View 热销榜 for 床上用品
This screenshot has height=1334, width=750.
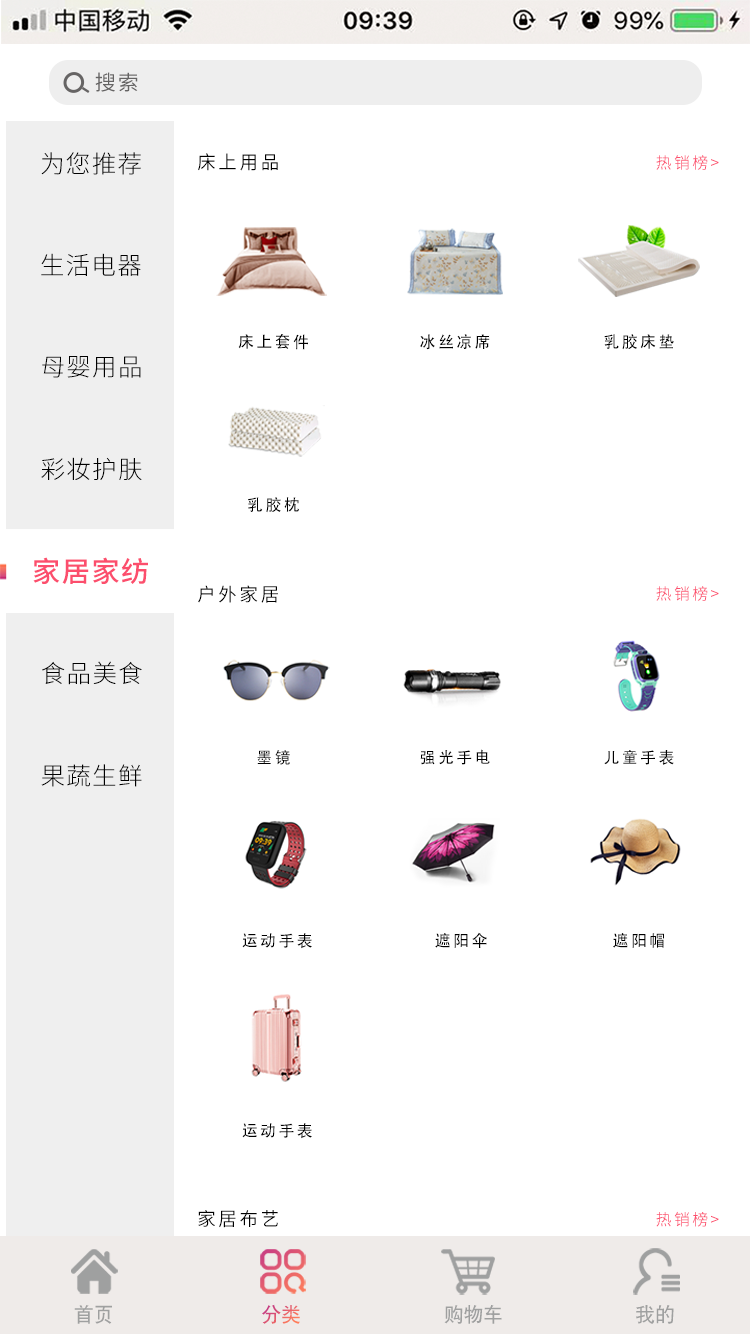point(687,163)
